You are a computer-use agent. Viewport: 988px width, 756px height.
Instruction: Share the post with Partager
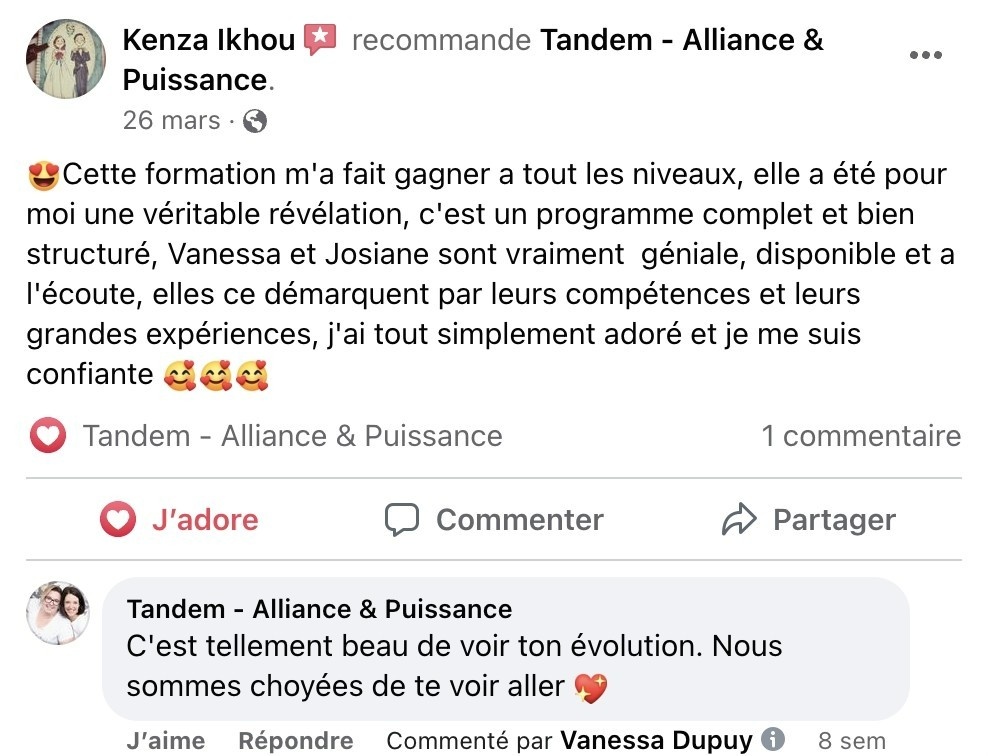coord(808,520)
